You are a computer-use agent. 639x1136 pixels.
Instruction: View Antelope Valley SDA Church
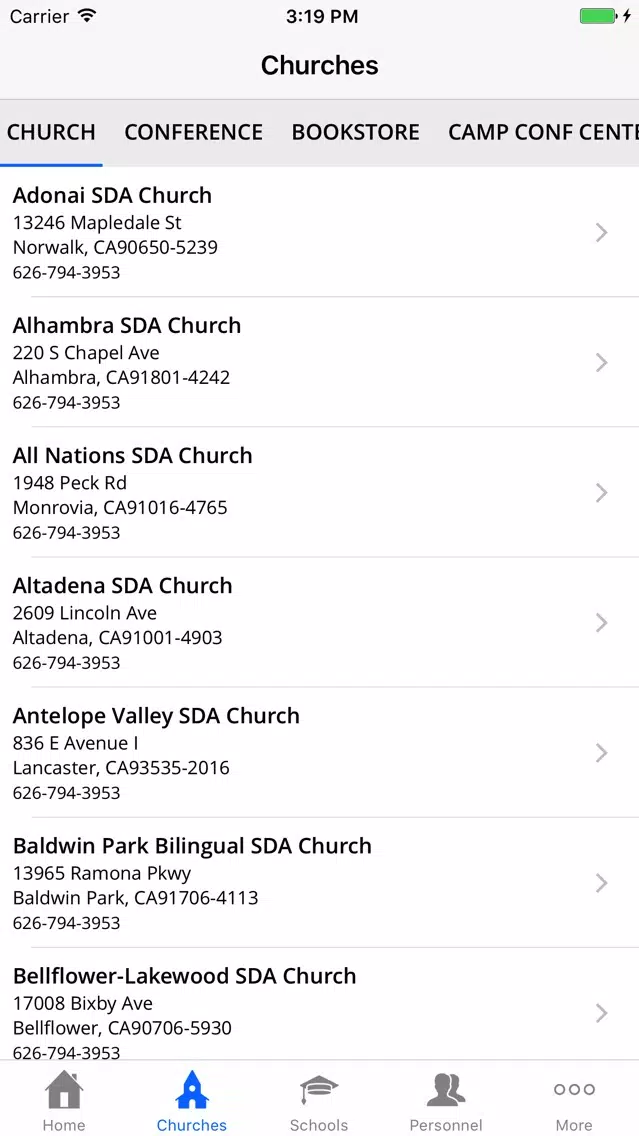point(320,753)
